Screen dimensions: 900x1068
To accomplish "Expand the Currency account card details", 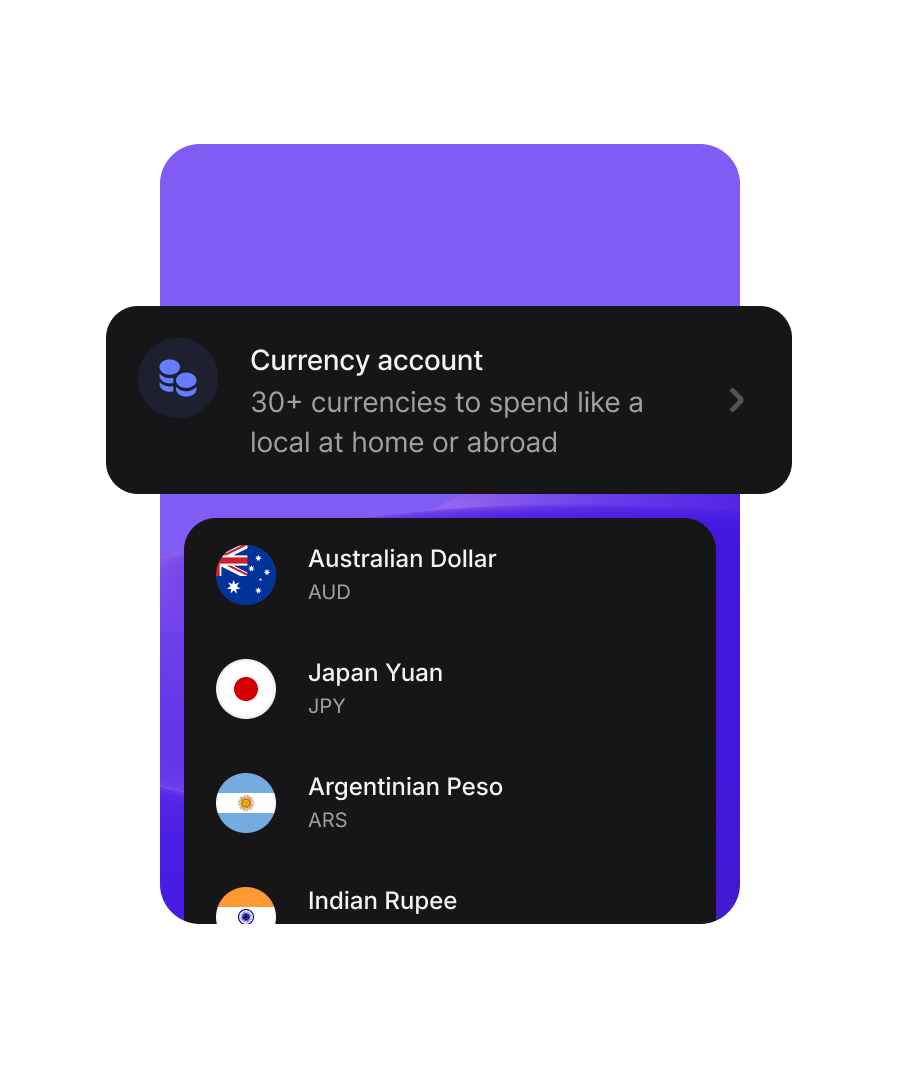I will (x=449, y=400).
